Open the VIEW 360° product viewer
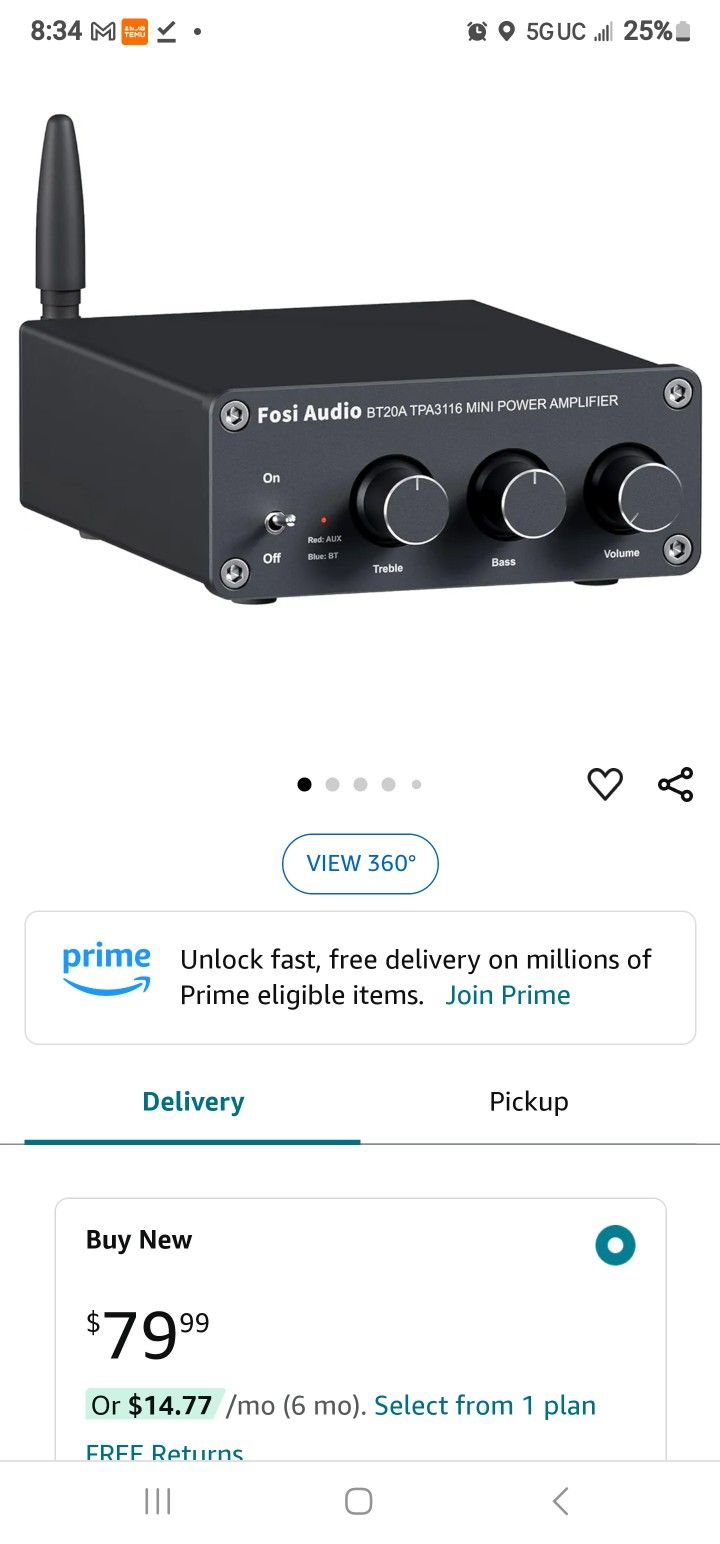The width and height of the screenshot is (720, 1544). pyautogui.click(x=360, y=863)
